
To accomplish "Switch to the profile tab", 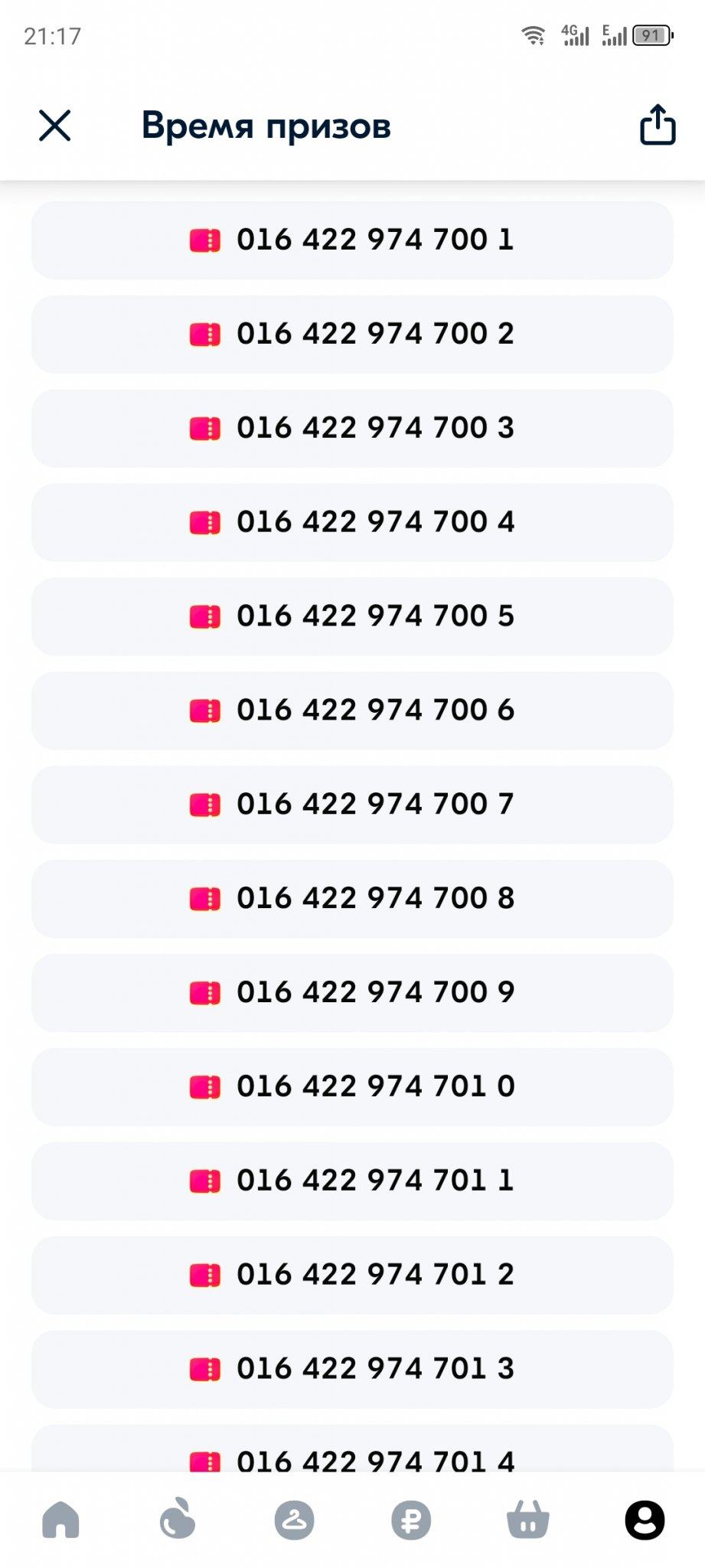I will (645, 1520).
